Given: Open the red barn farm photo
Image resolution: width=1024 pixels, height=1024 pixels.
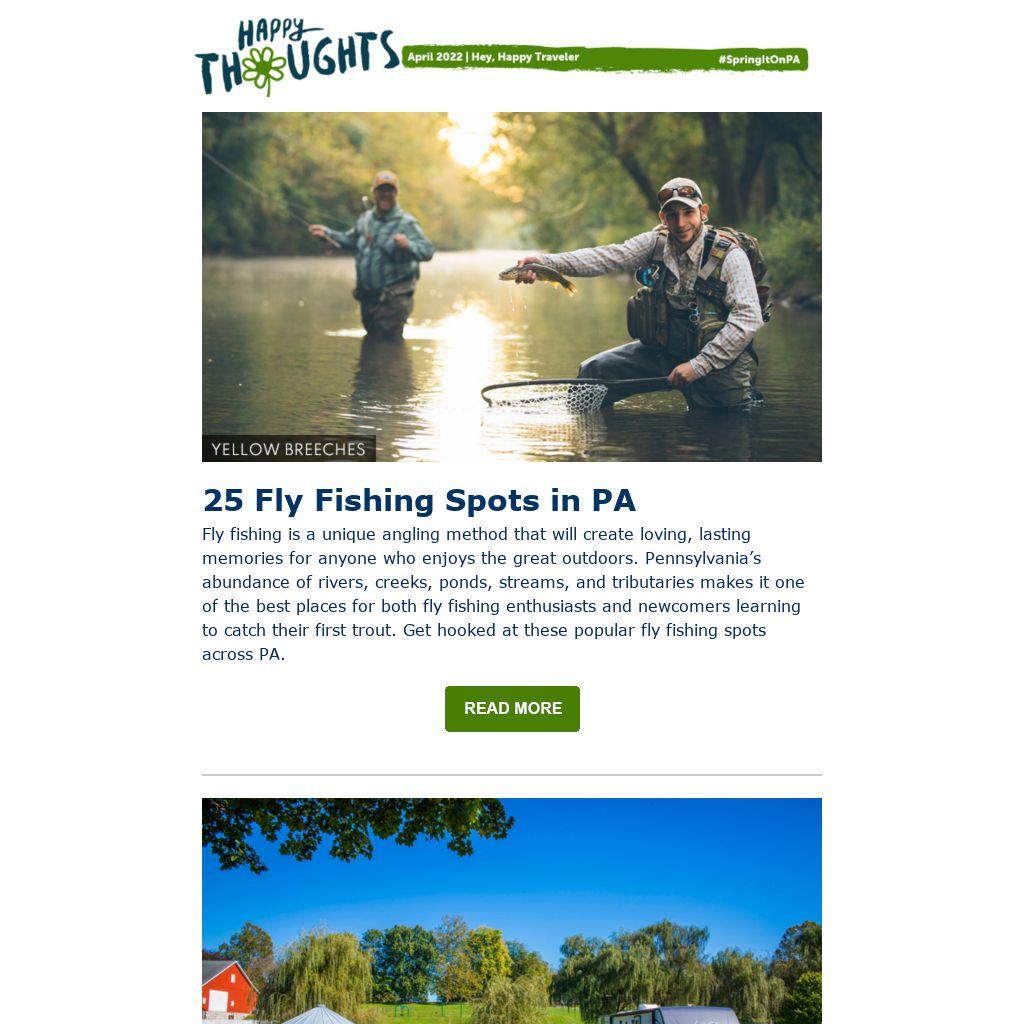Looking at the screenshot, I should [x=511, y=910].
